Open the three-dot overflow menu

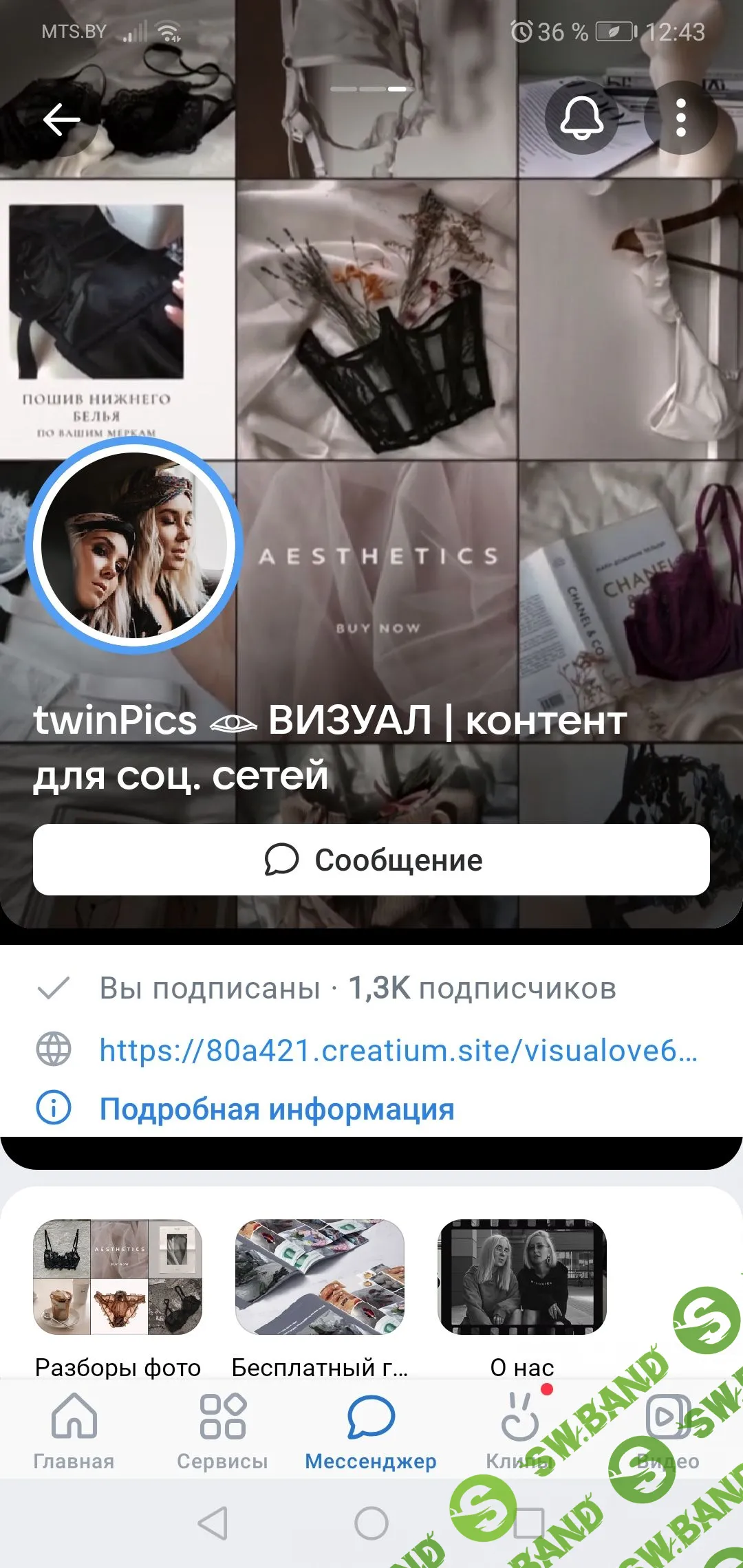pos(680,118)
